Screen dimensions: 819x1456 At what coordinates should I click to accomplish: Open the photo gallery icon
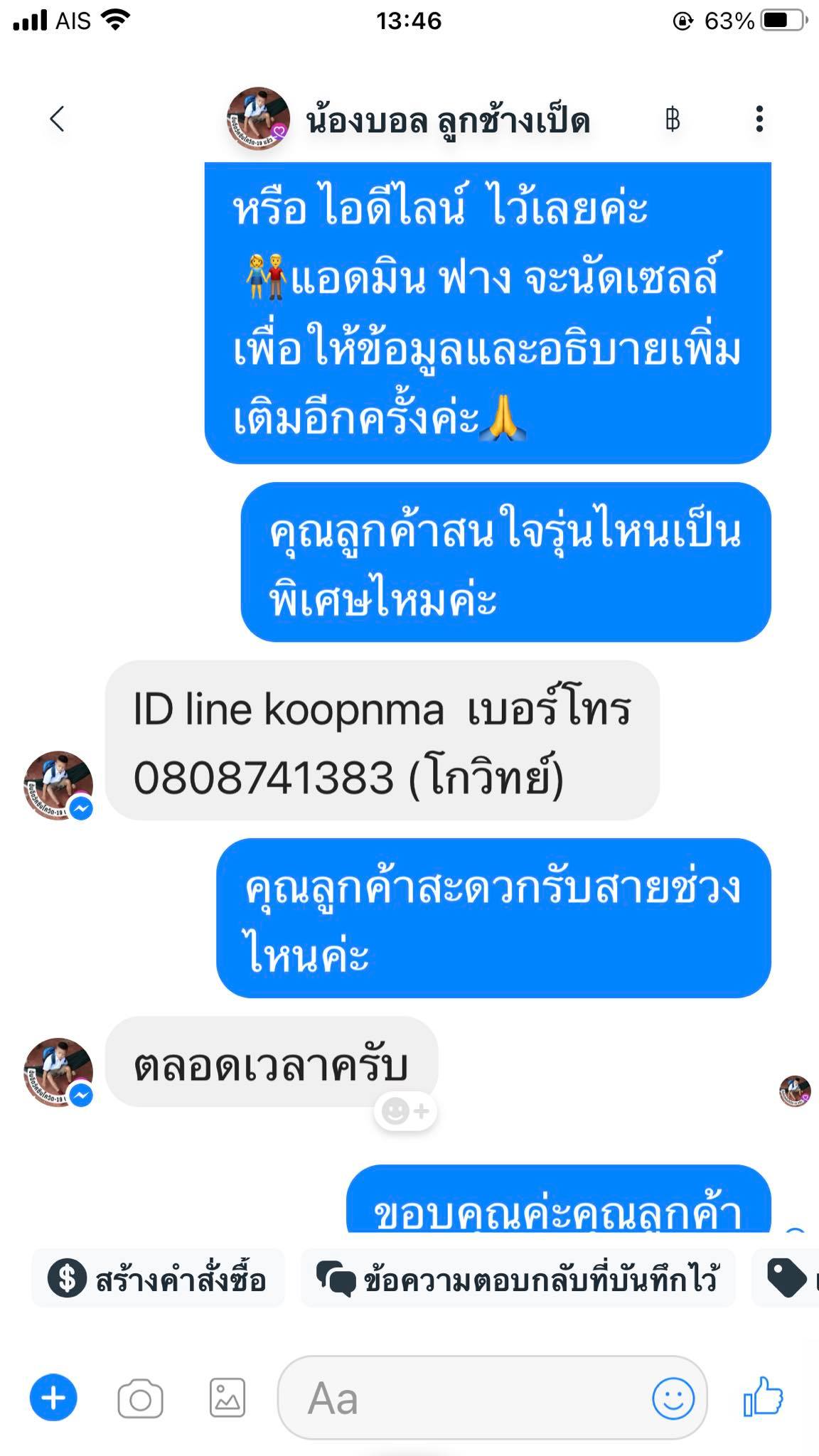[227, 1398]
